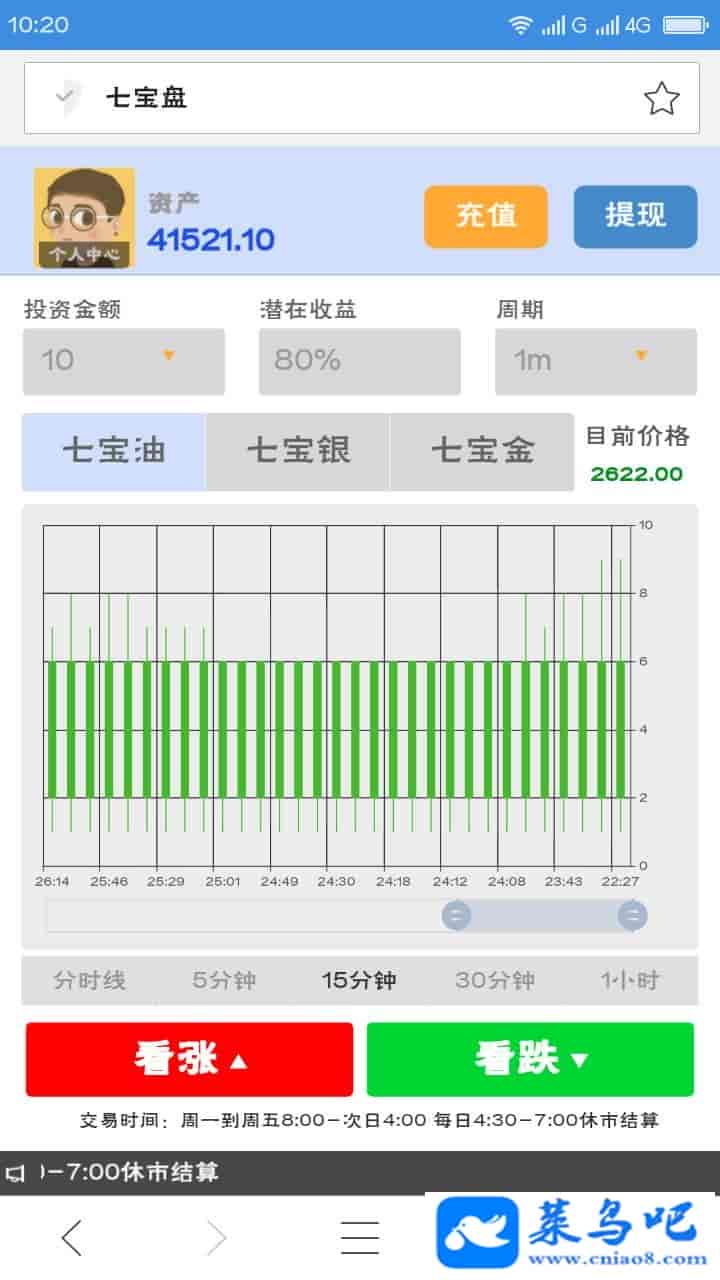This screenshot has width=720, height=1280.
Task: Select the 1小时 chart interval
Action: click(630, 980)
